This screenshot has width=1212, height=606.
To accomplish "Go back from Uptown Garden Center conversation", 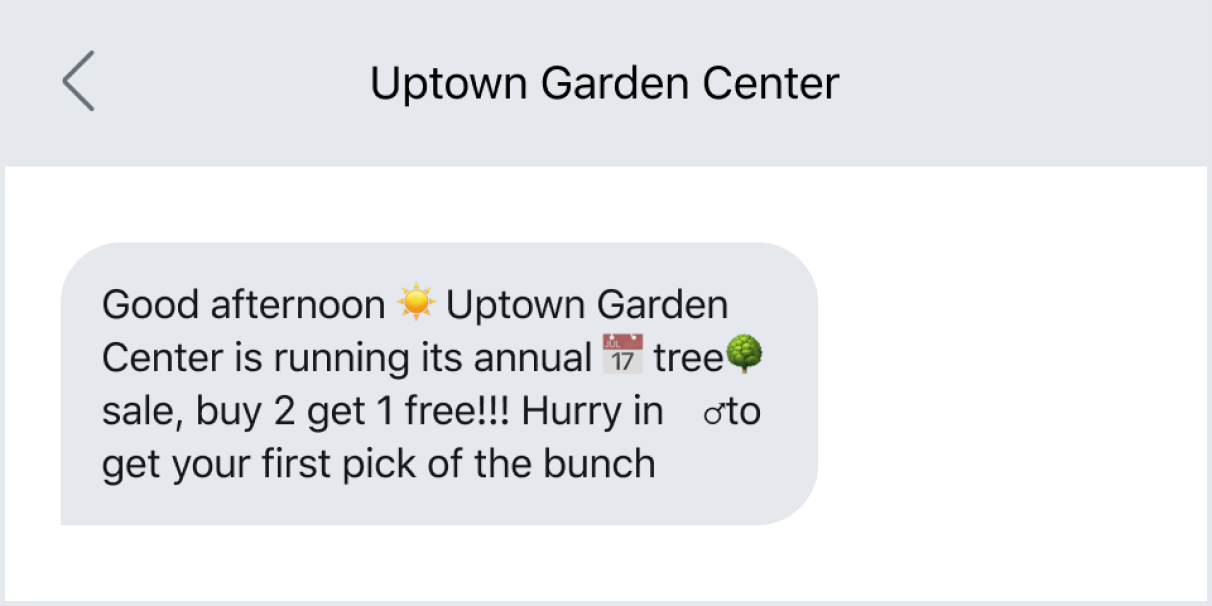I will [x=78, y=81].
